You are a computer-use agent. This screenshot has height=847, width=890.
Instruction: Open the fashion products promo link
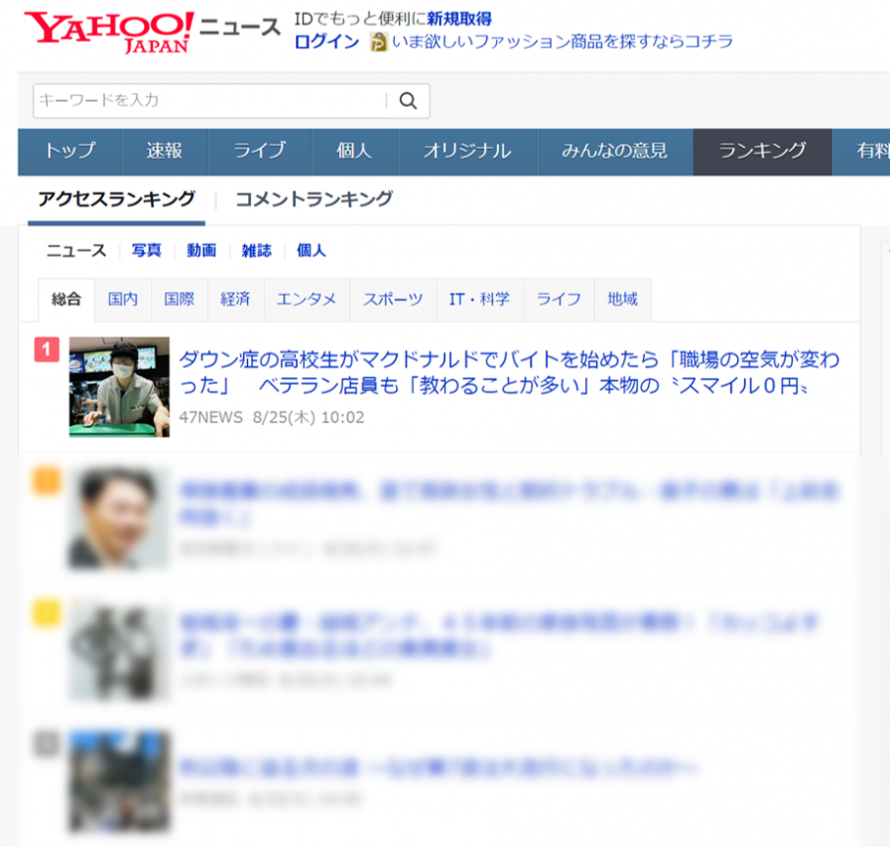coord(562,41)
